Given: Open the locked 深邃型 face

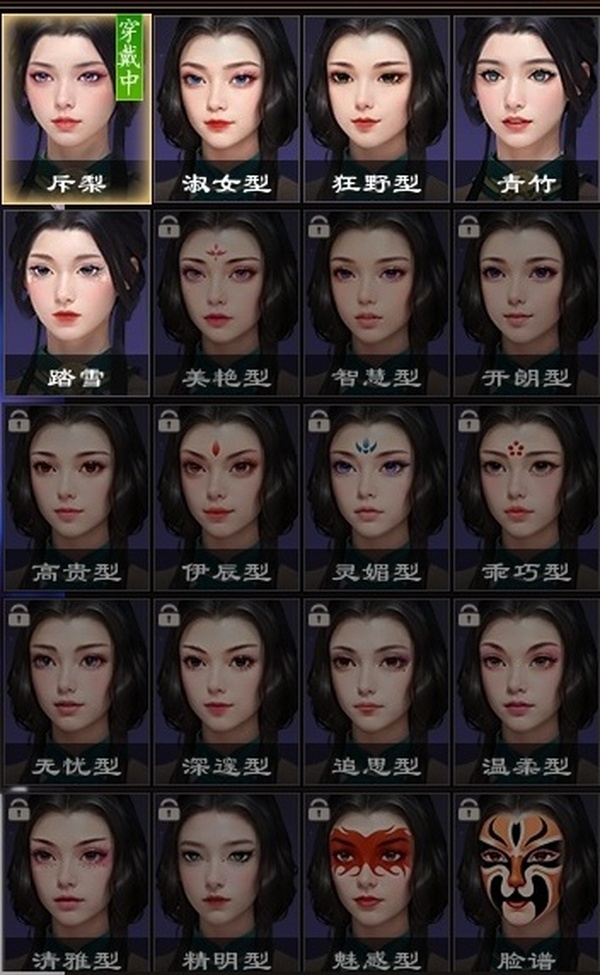Looking at the screenshot, I should point(226,690).
